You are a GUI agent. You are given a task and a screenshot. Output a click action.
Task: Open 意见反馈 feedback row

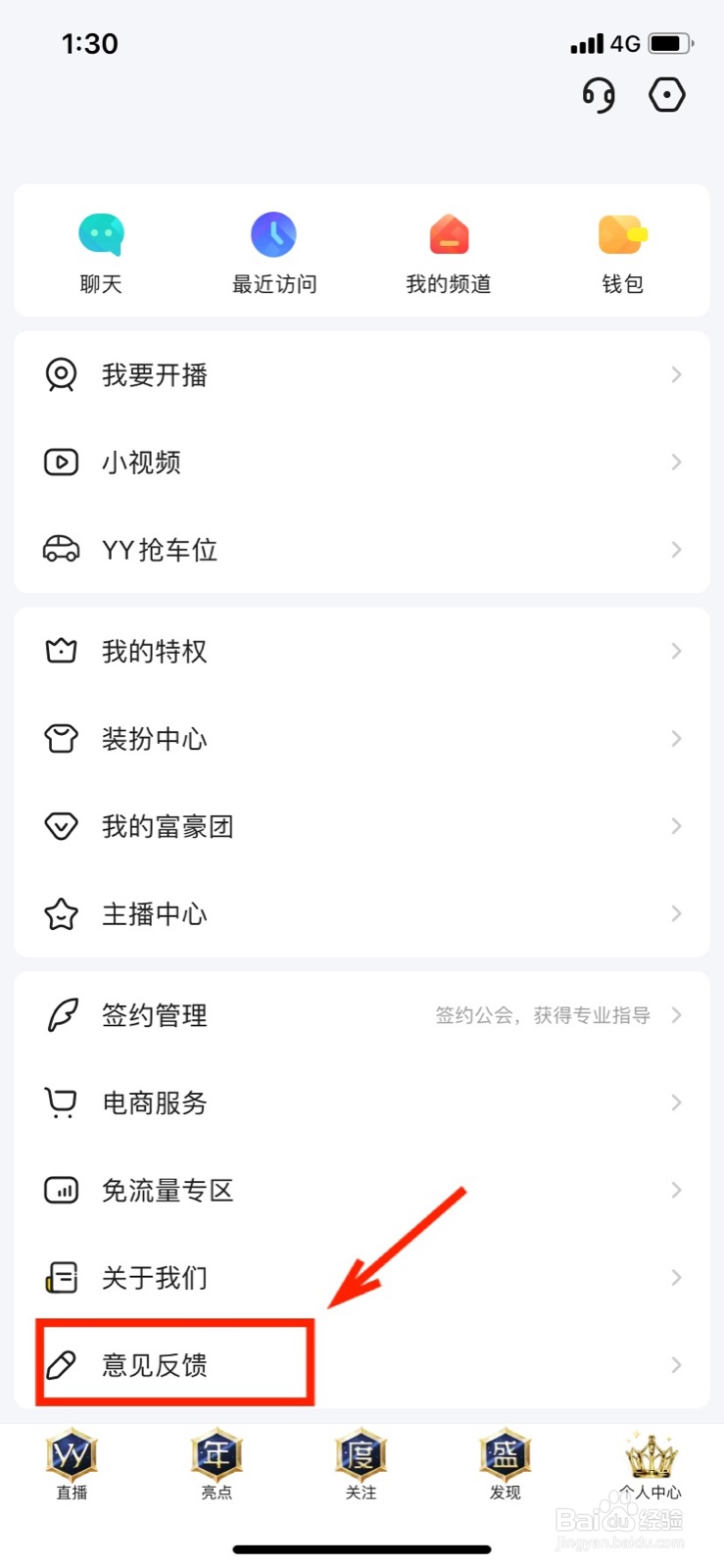coord(362,1364)
